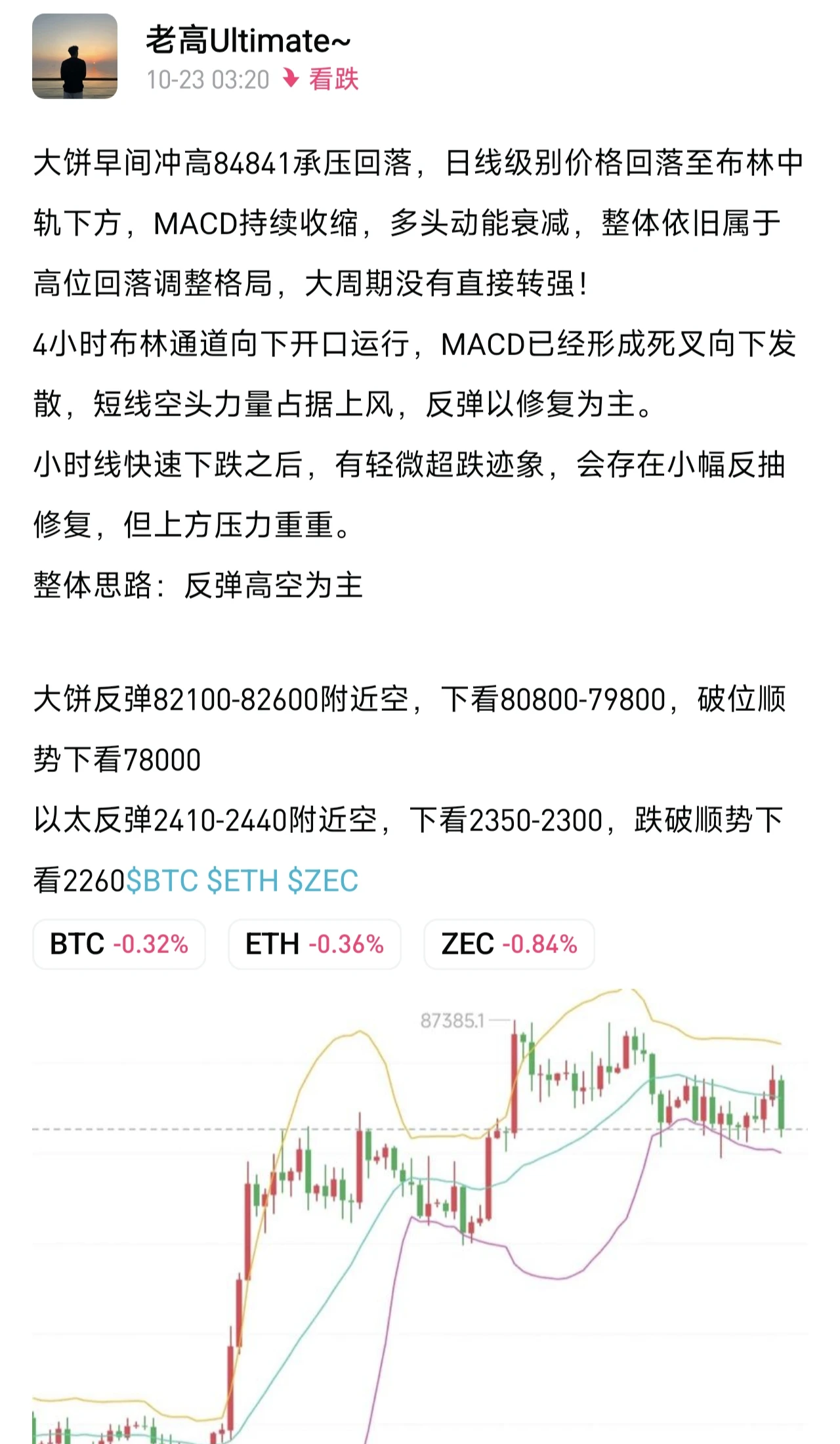Open the $ETH cashtag link
Viewport: 840px width, 1444px height.
click(x=243, y=881)
